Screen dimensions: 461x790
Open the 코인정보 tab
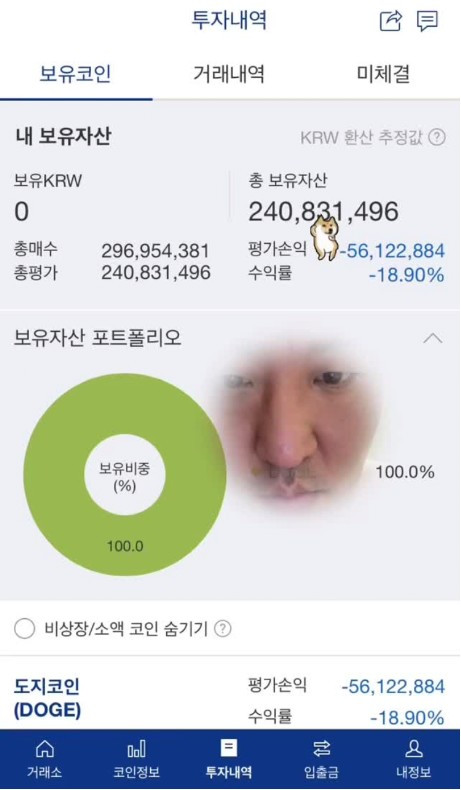click(137, 759)
